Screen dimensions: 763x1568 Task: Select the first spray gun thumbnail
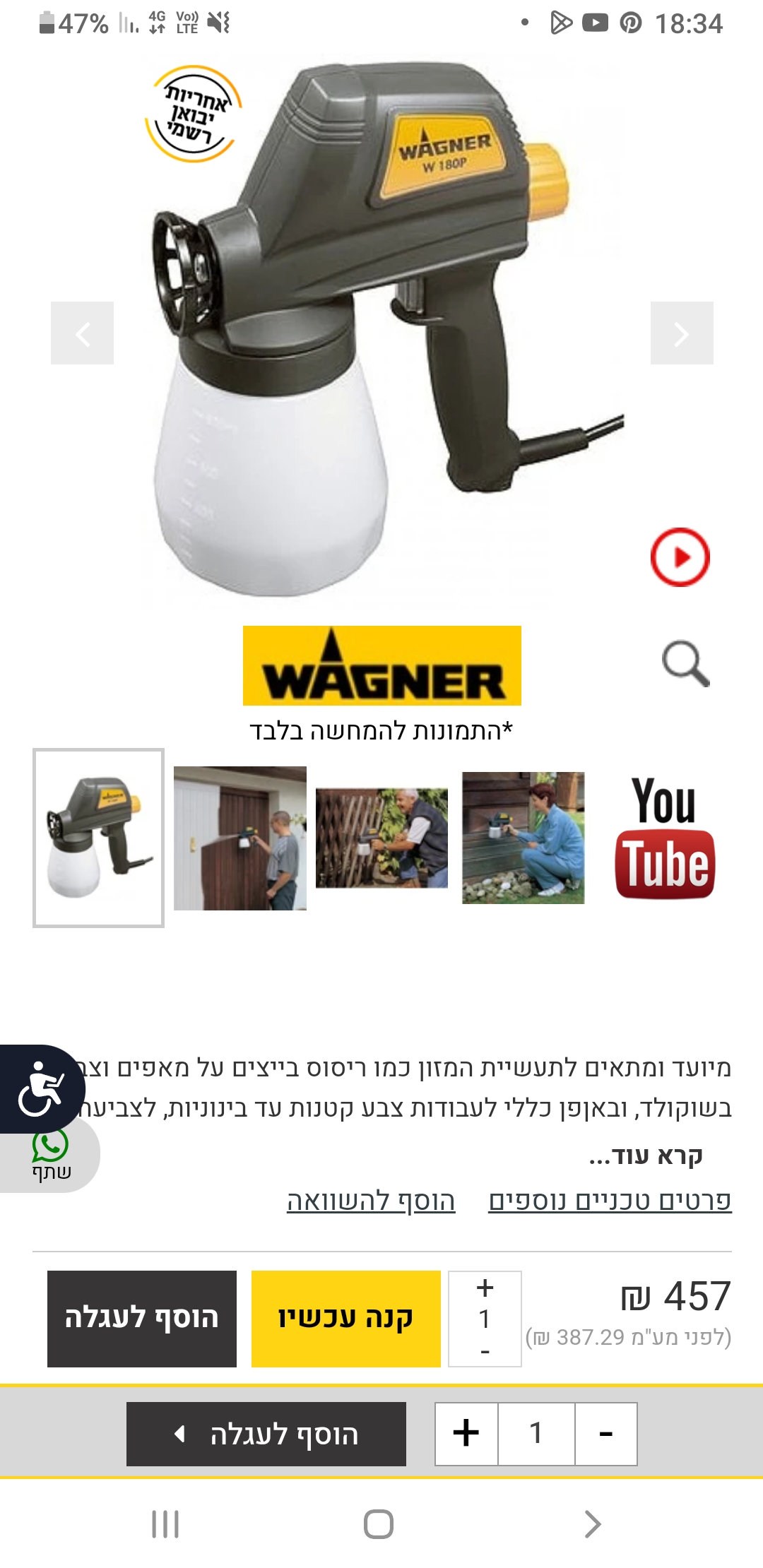(x=98, y=838)
